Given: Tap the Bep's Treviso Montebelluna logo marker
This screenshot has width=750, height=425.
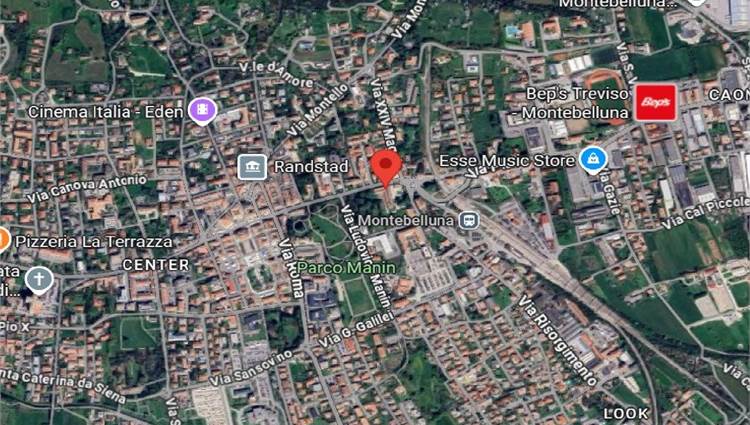Looking at the screenshot, I should [x=656, y=101].
